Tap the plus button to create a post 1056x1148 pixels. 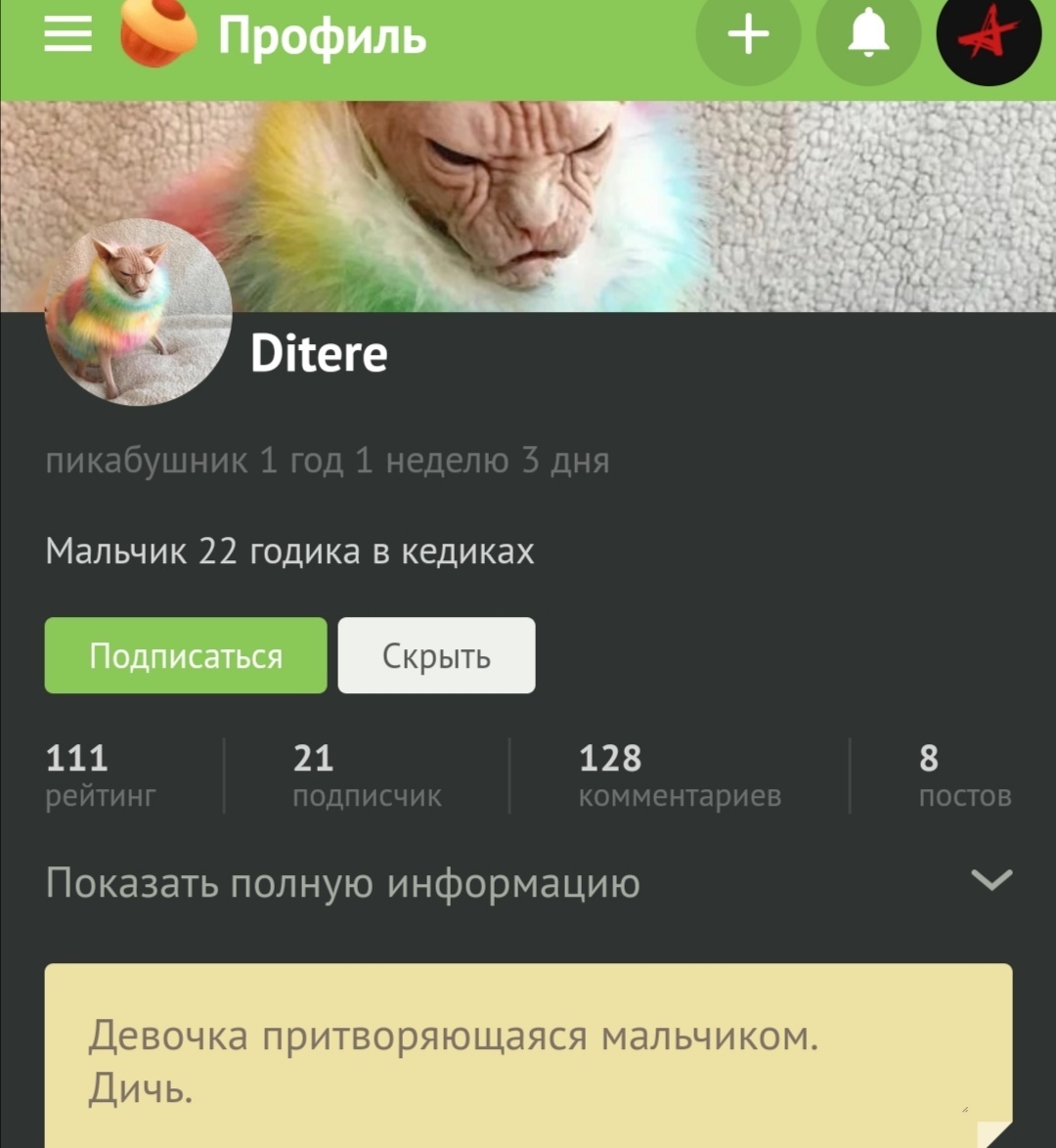748,36
